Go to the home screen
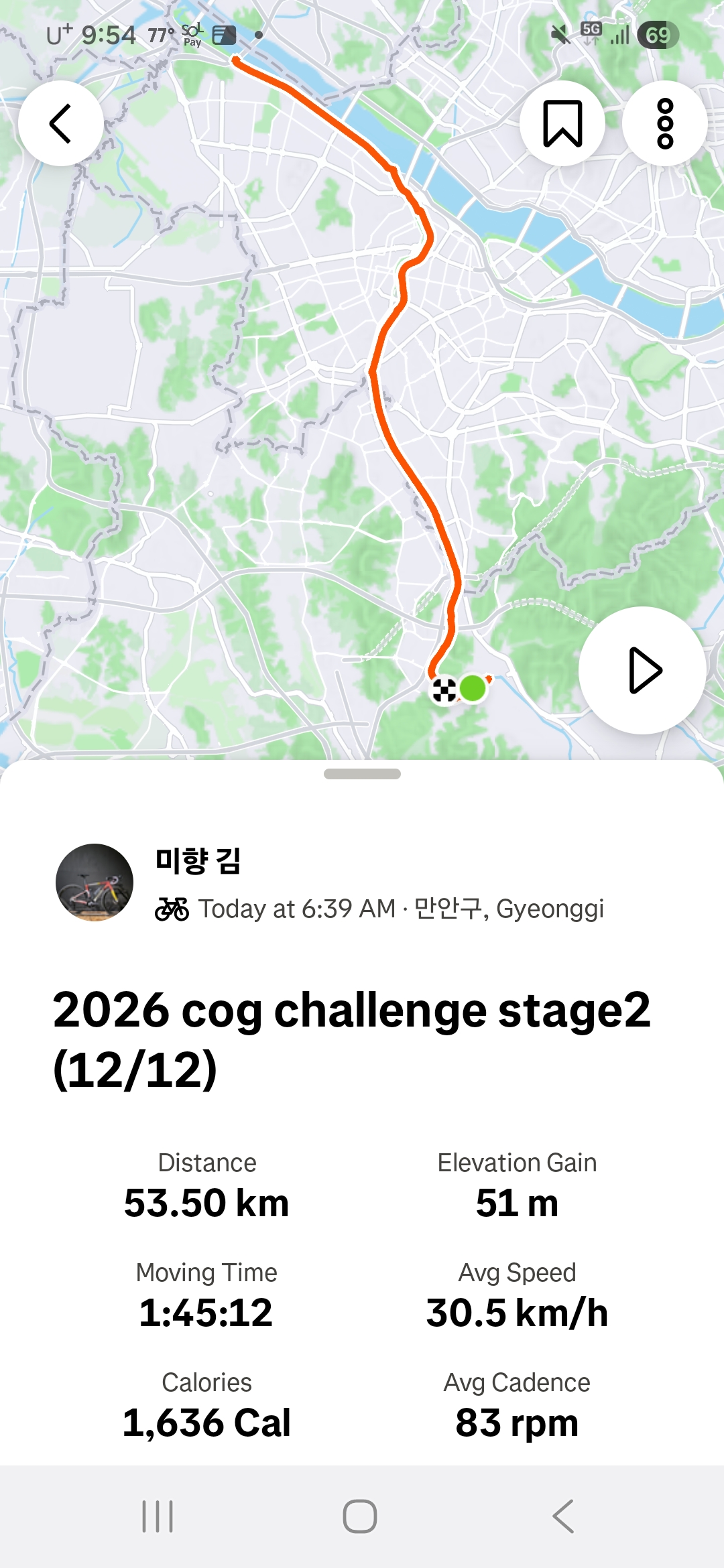The width and height of the screenshot is (724, 1568). pyautogui.click(x=360, y=1516)
